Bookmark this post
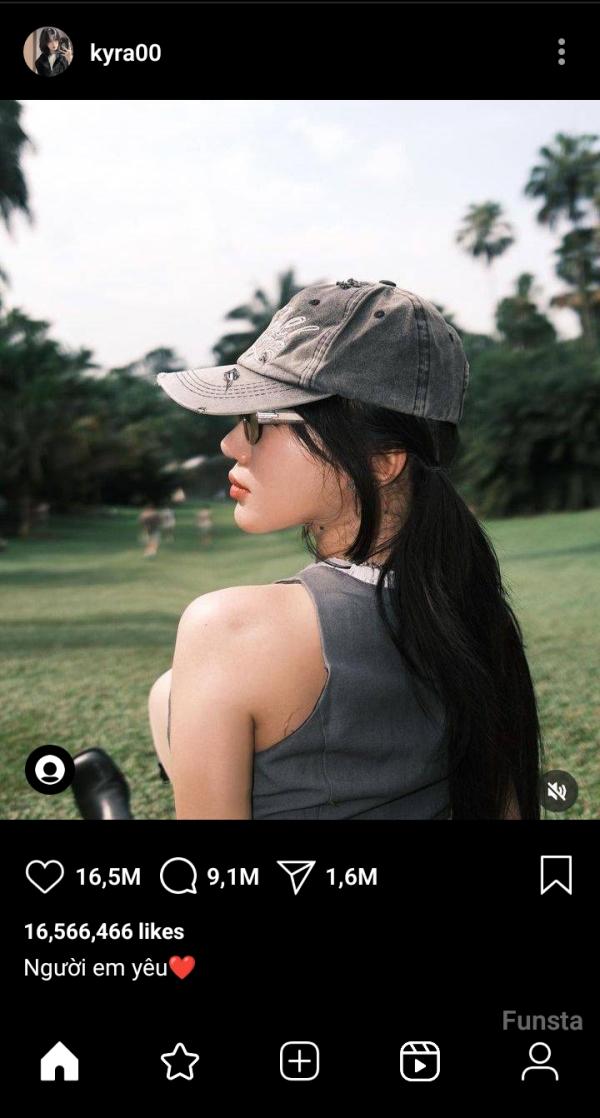Screen dimensions: 600x1118 coord(556,876)
